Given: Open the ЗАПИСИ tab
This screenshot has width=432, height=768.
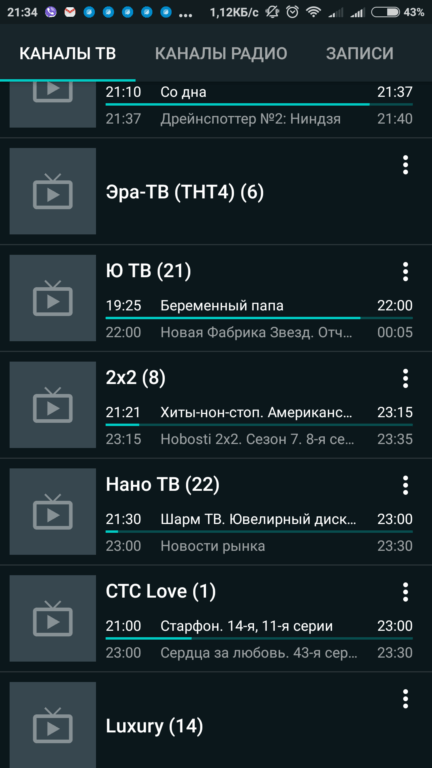Looking at the screenshot, I should point(360,53).
